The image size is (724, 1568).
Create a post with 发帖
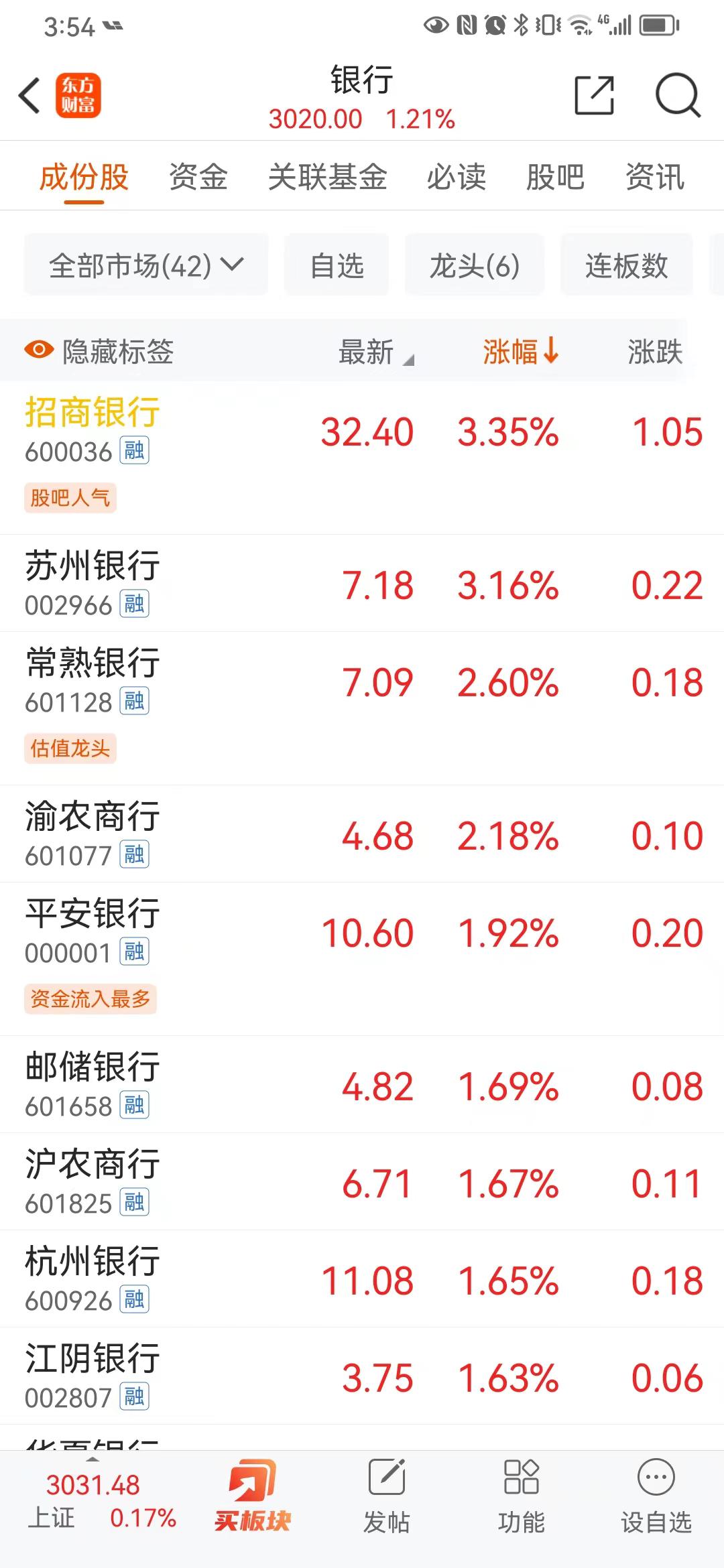pos(387,1496)
